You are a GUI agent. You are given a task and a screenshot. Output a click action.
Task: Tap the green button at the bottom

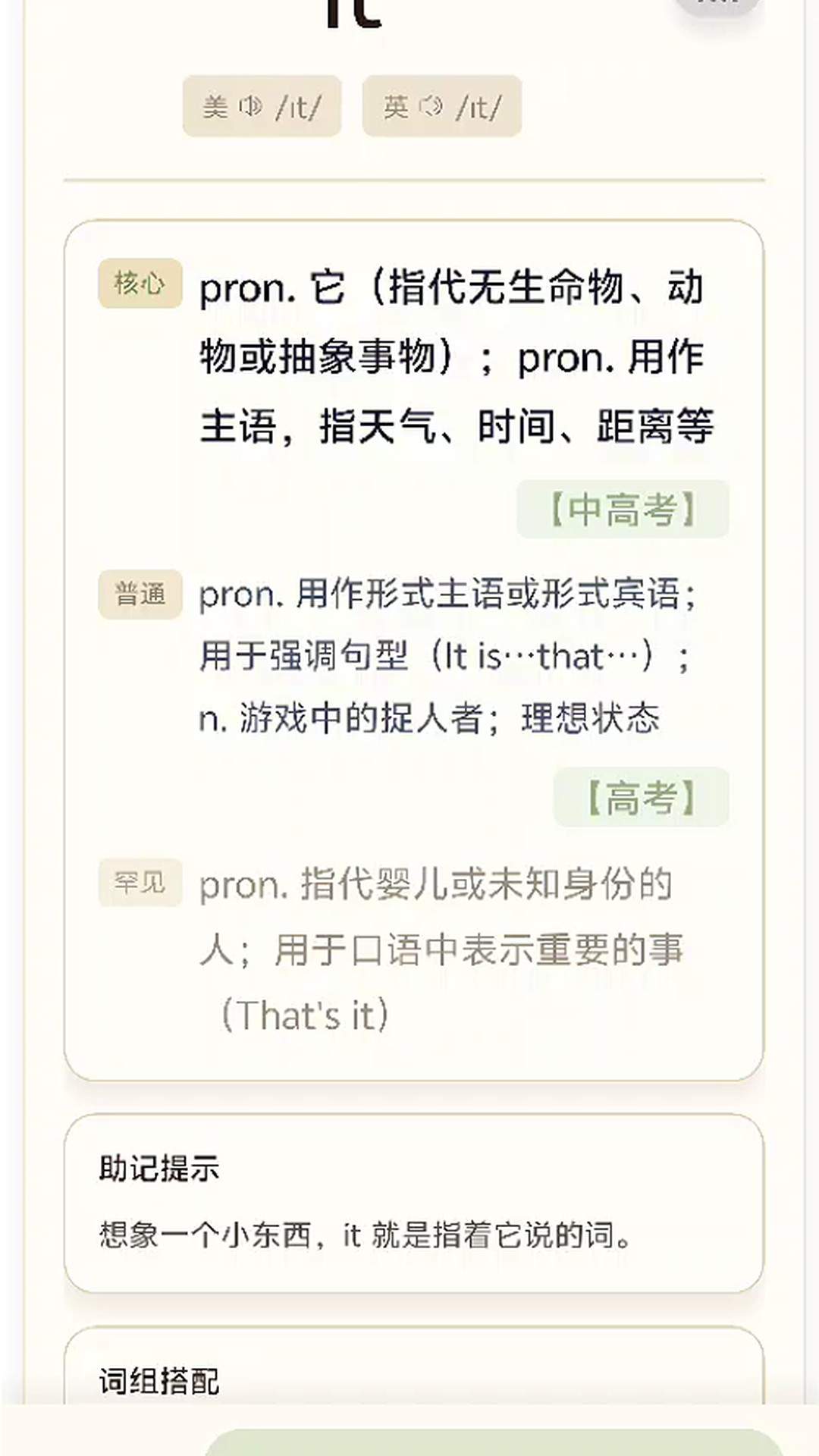point(494,1442)
